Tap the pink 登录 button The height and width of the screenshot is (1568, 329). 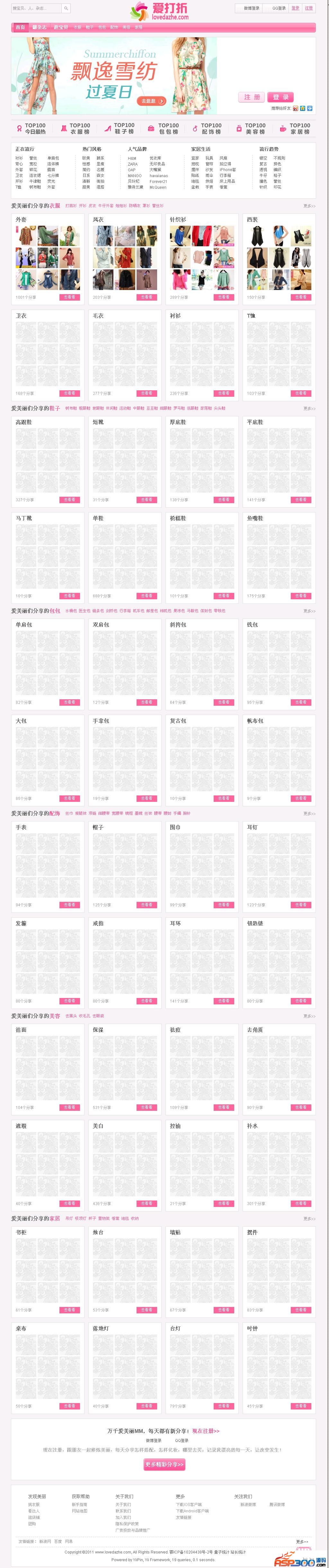[280, 97]
